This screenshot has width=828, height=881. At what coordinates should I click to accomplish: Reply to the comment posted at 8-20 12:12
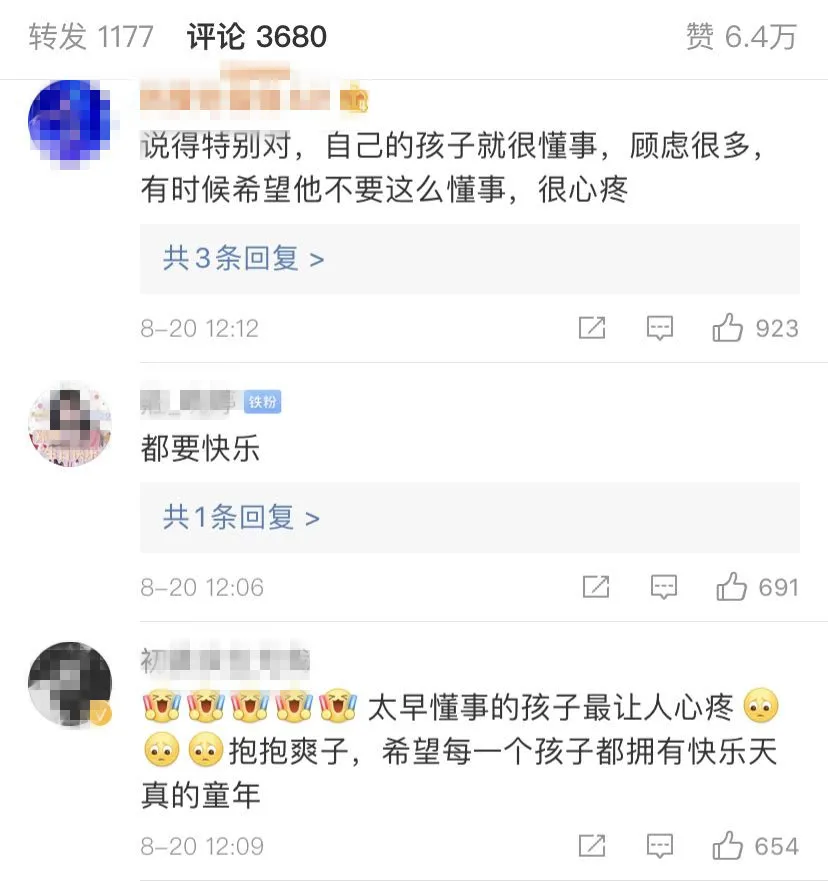point(660,328)
